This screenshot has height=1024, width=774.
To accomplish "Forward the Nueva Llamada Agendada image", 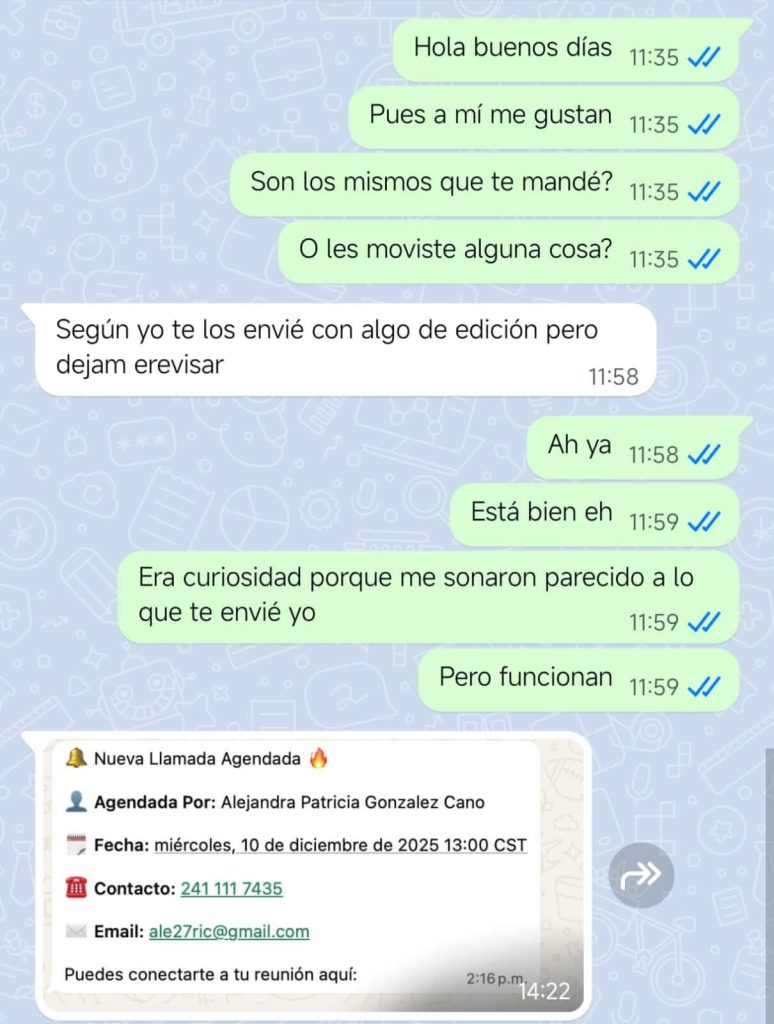I will (641, 875).
